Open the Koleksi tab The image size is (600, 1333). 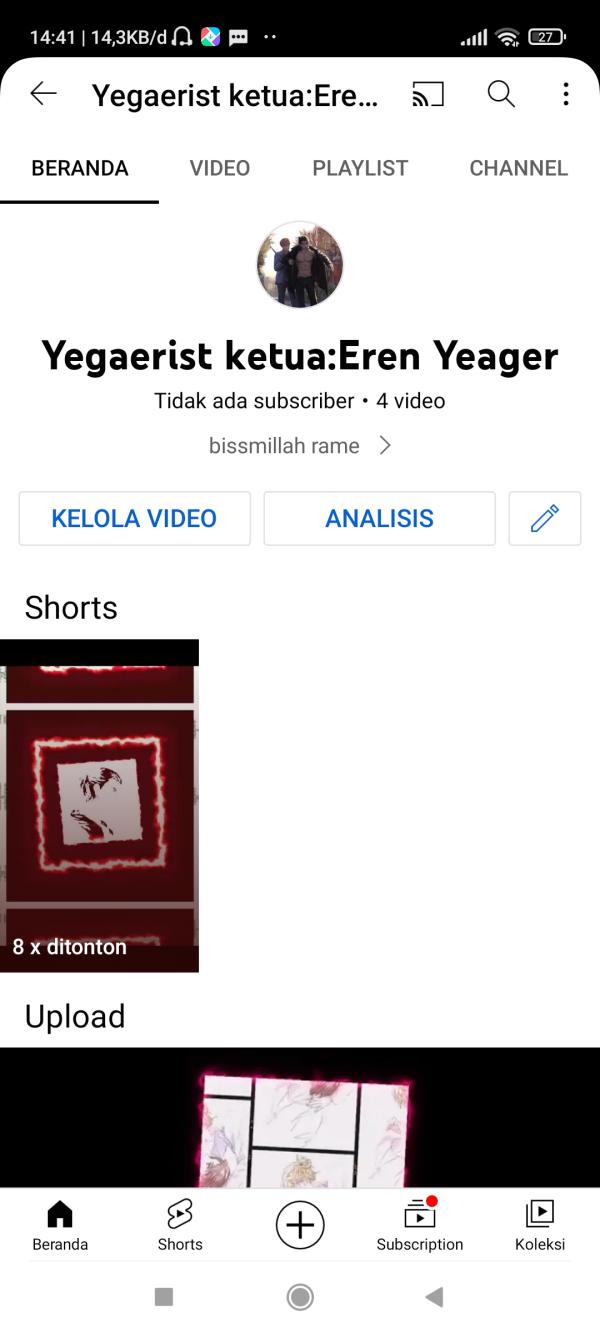pos(540,1225)
